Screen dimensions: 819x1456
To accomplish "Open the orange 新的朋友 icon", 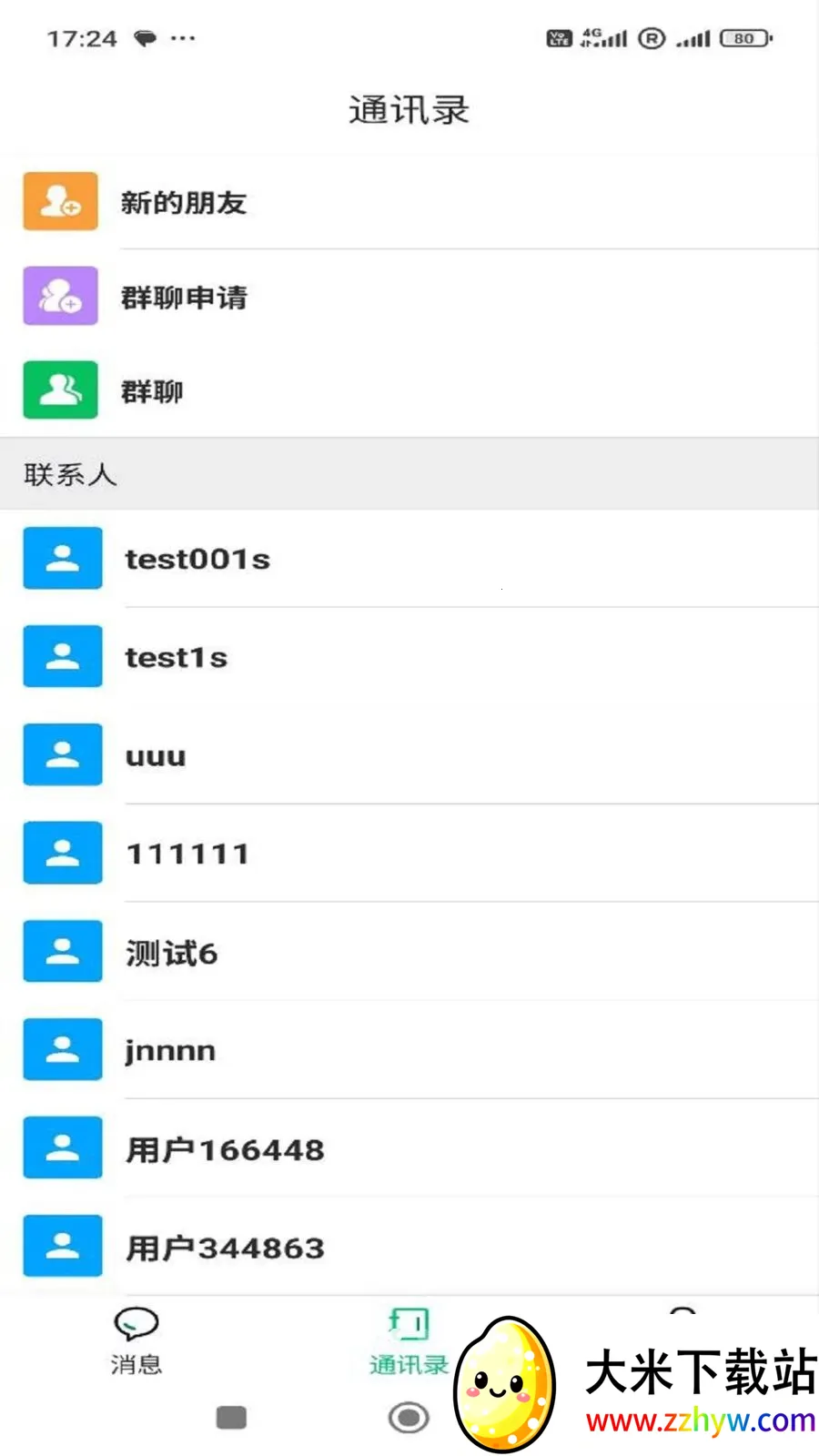I will point(60,201).
